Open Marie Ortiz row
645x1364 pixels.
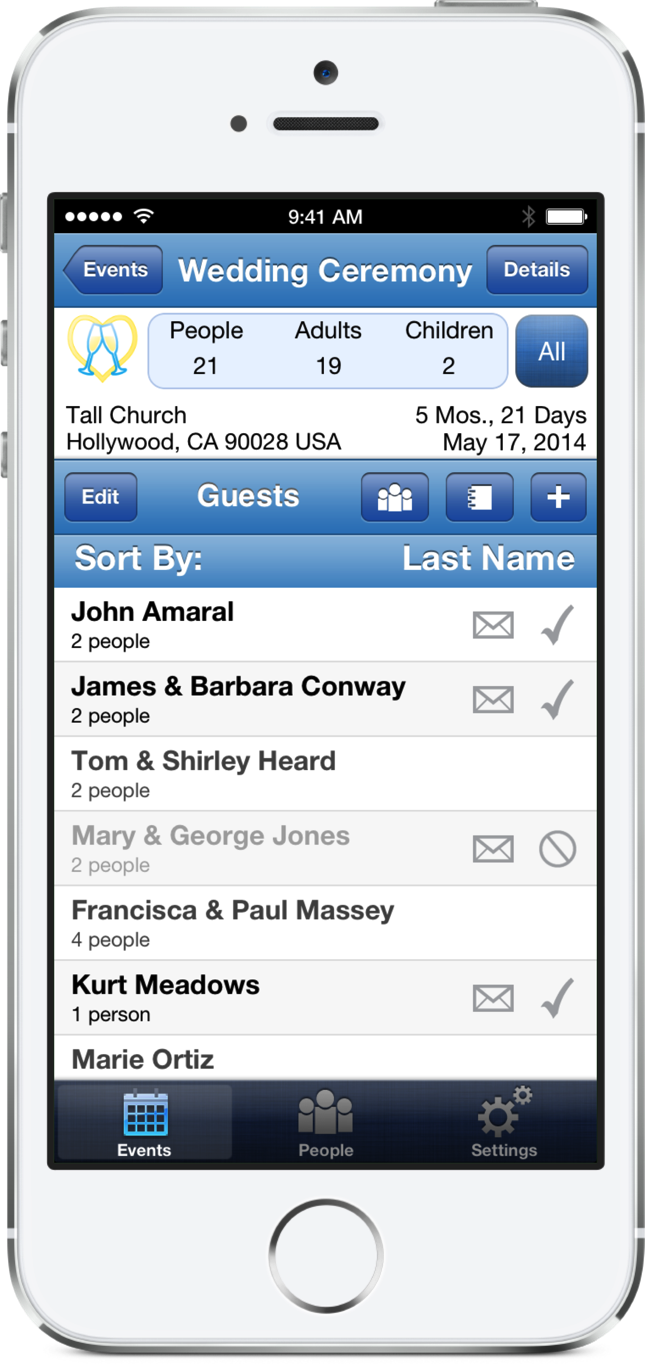click(325, 1058)
